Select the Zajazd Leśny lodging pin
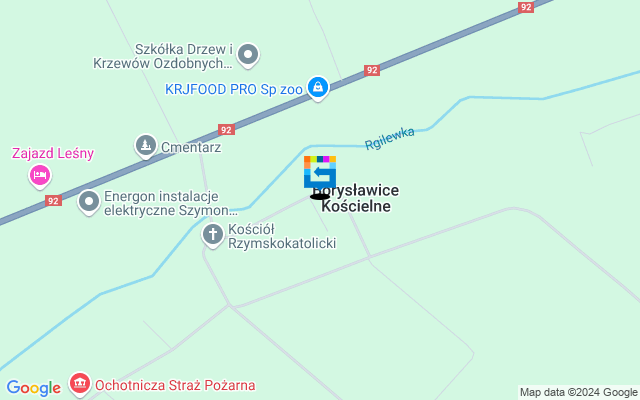Image resolution: width=640 pixels, height=400 pixels. 40,176
